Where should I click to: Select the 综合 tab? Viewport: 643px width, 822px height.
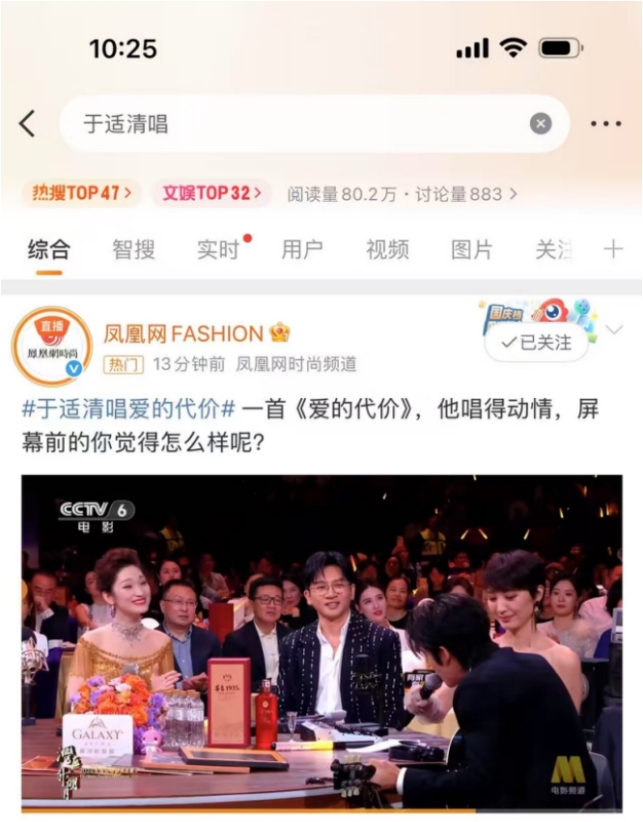tap(49, 250)
